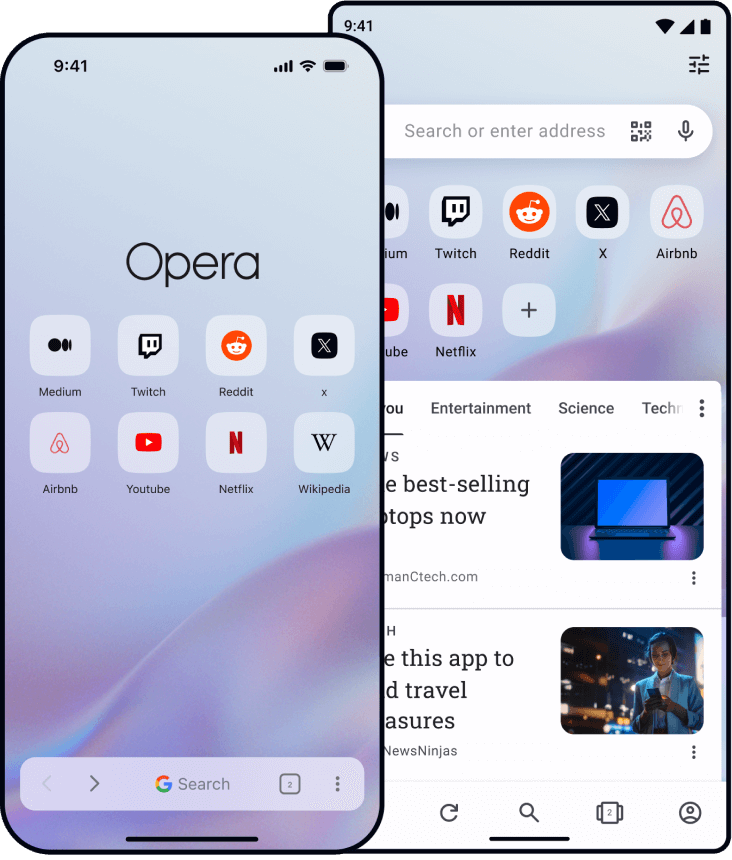Open the profile account icon in bottom bar
Viewport: 732px width, 860px height.
[690, 813]
